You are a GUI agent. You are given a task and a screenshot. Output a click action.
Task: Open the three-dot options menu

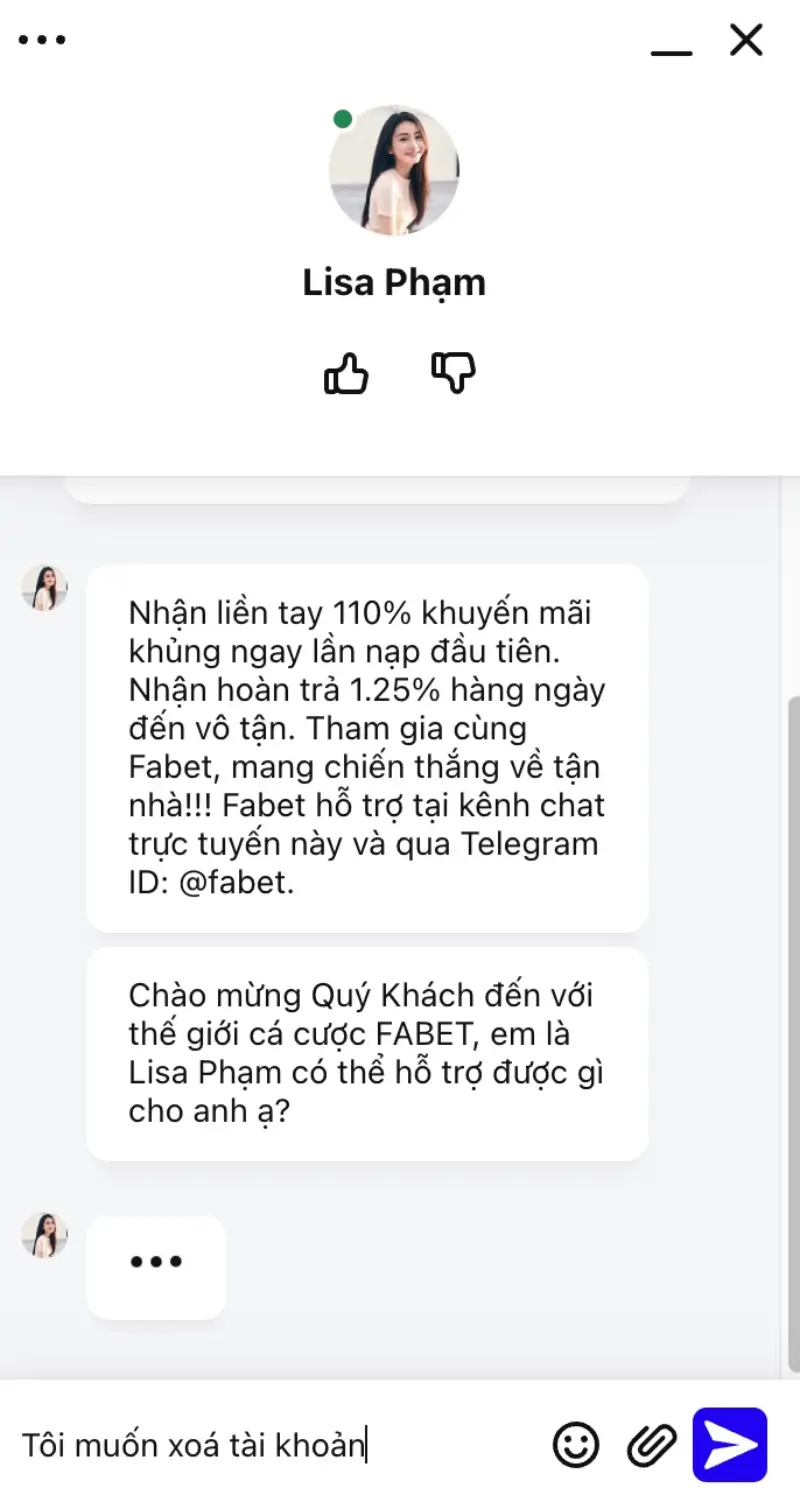(x=41, y=39)
